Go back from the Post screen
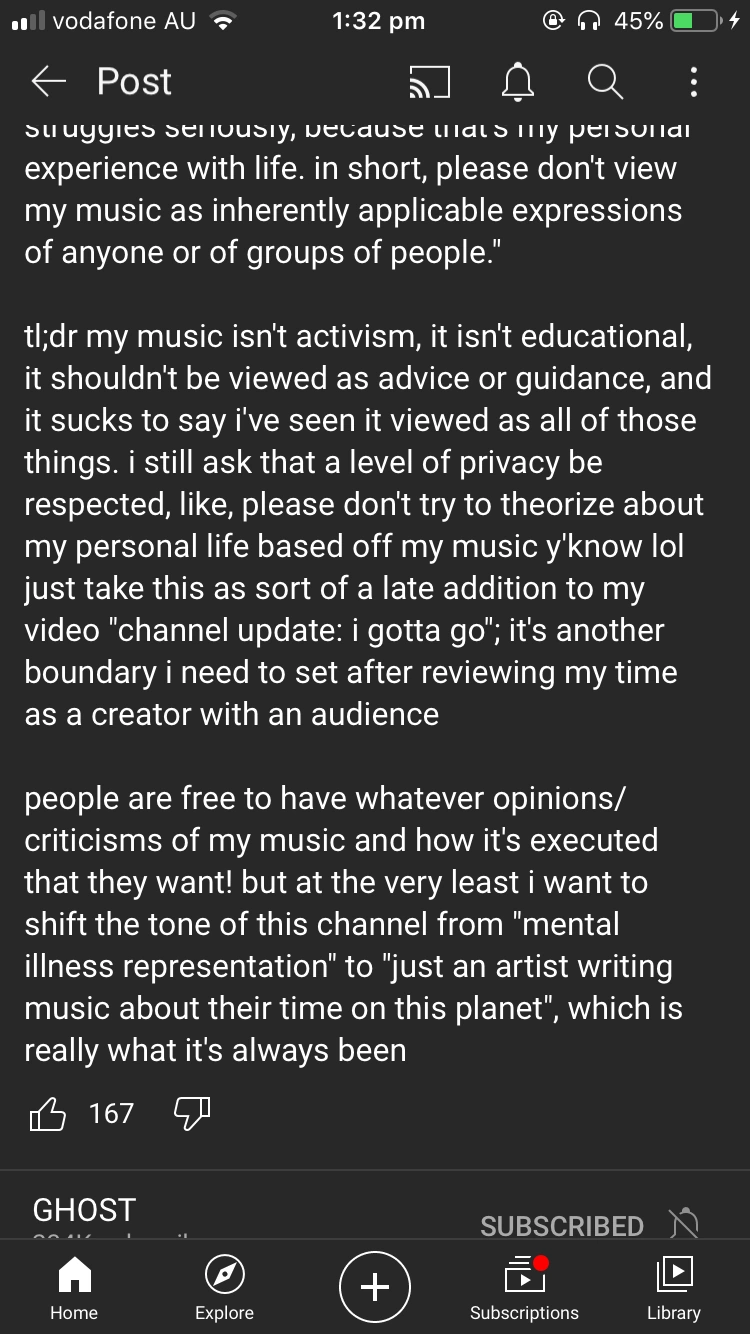 pyautogui.click(x=48, y=82)
